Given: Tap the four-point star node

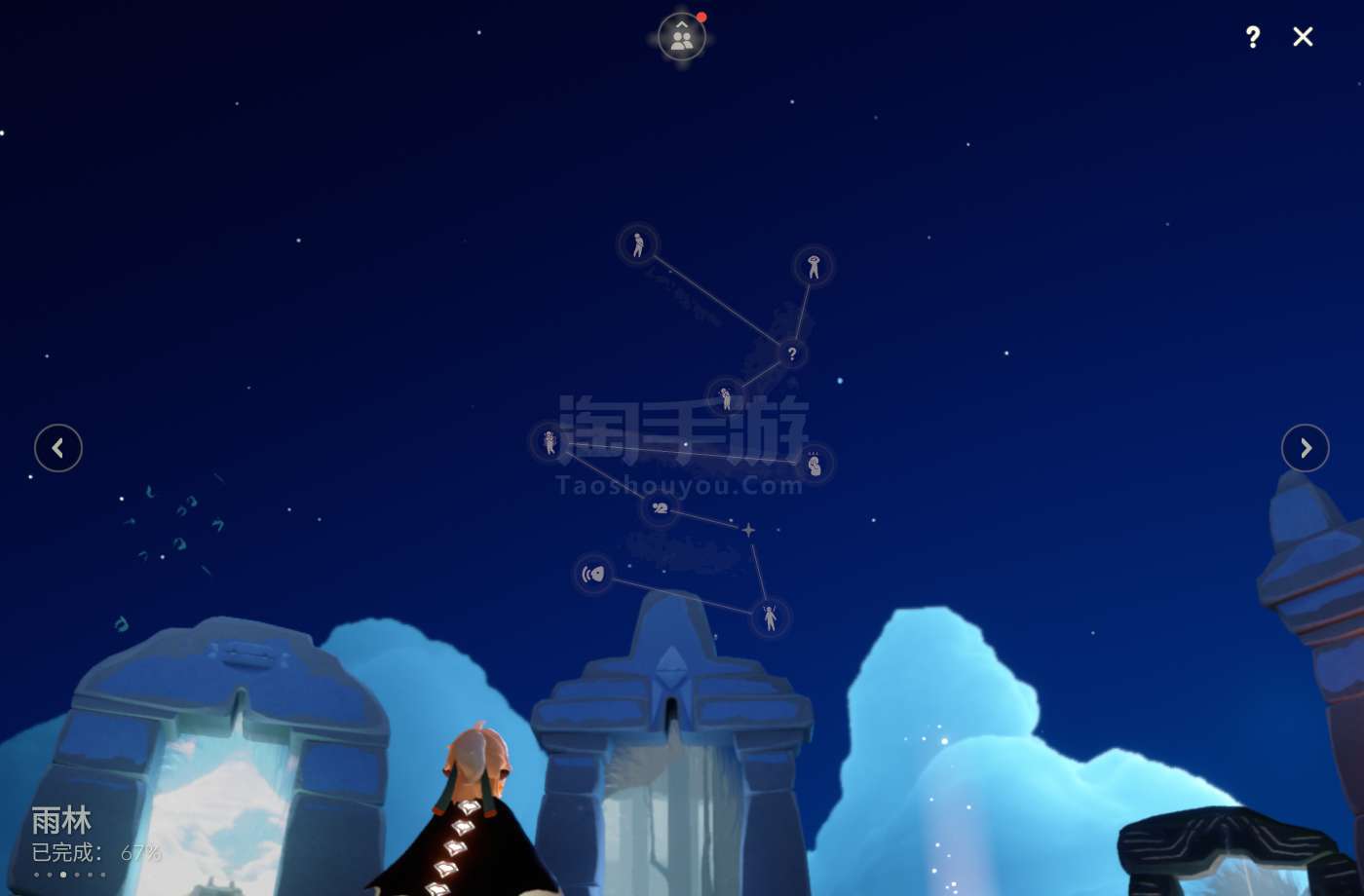Looking at the screenshot, I should [748, 530].
